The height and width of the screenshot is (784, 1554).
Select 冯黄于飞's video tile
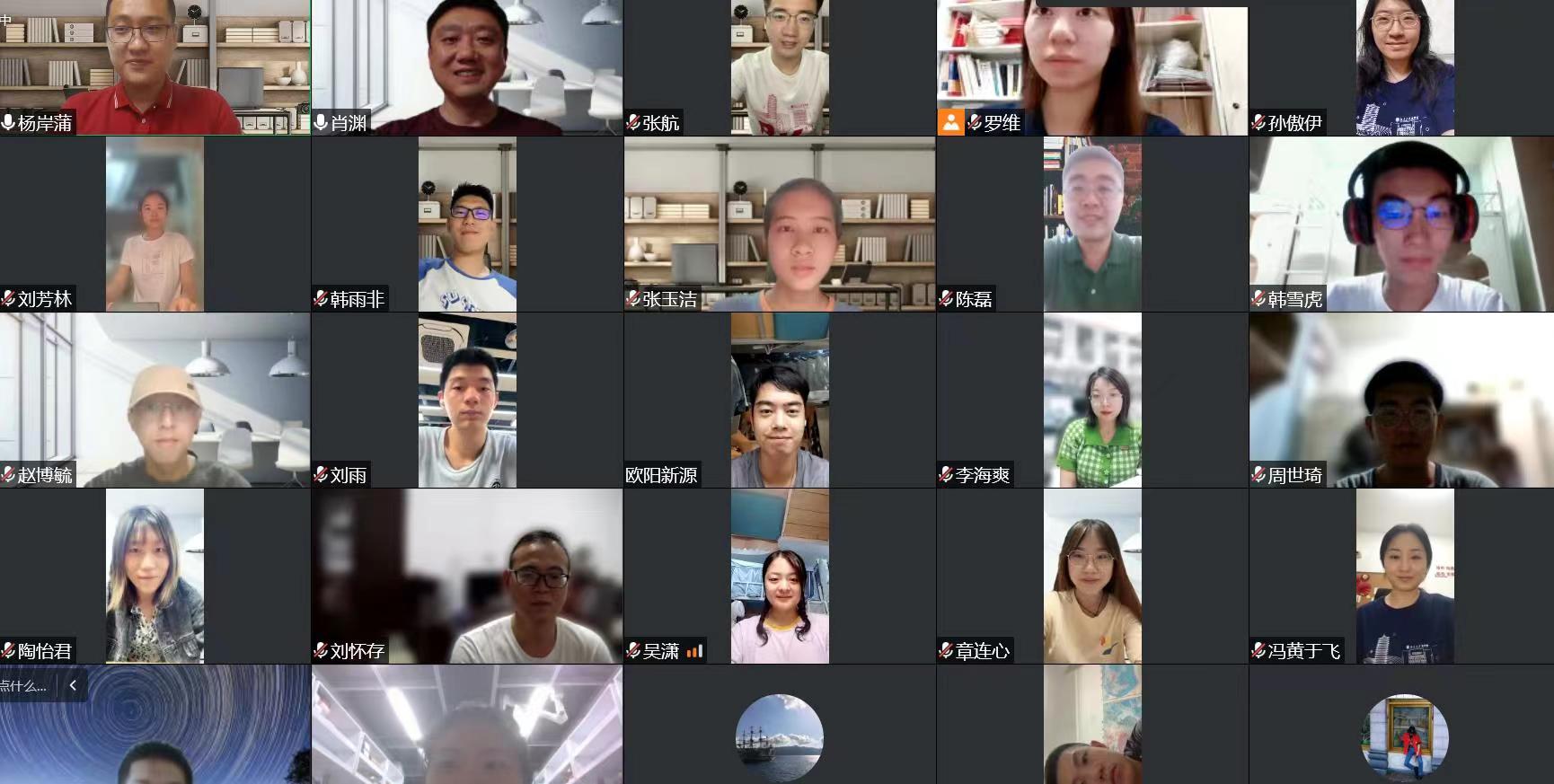pos(1403,575)
